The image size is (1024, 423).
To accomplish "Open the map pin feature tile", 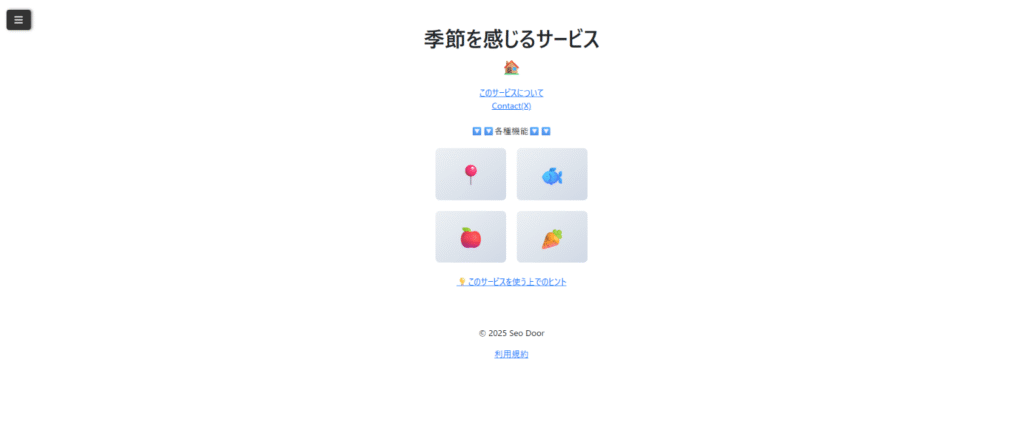I will (x=471, y=175).
